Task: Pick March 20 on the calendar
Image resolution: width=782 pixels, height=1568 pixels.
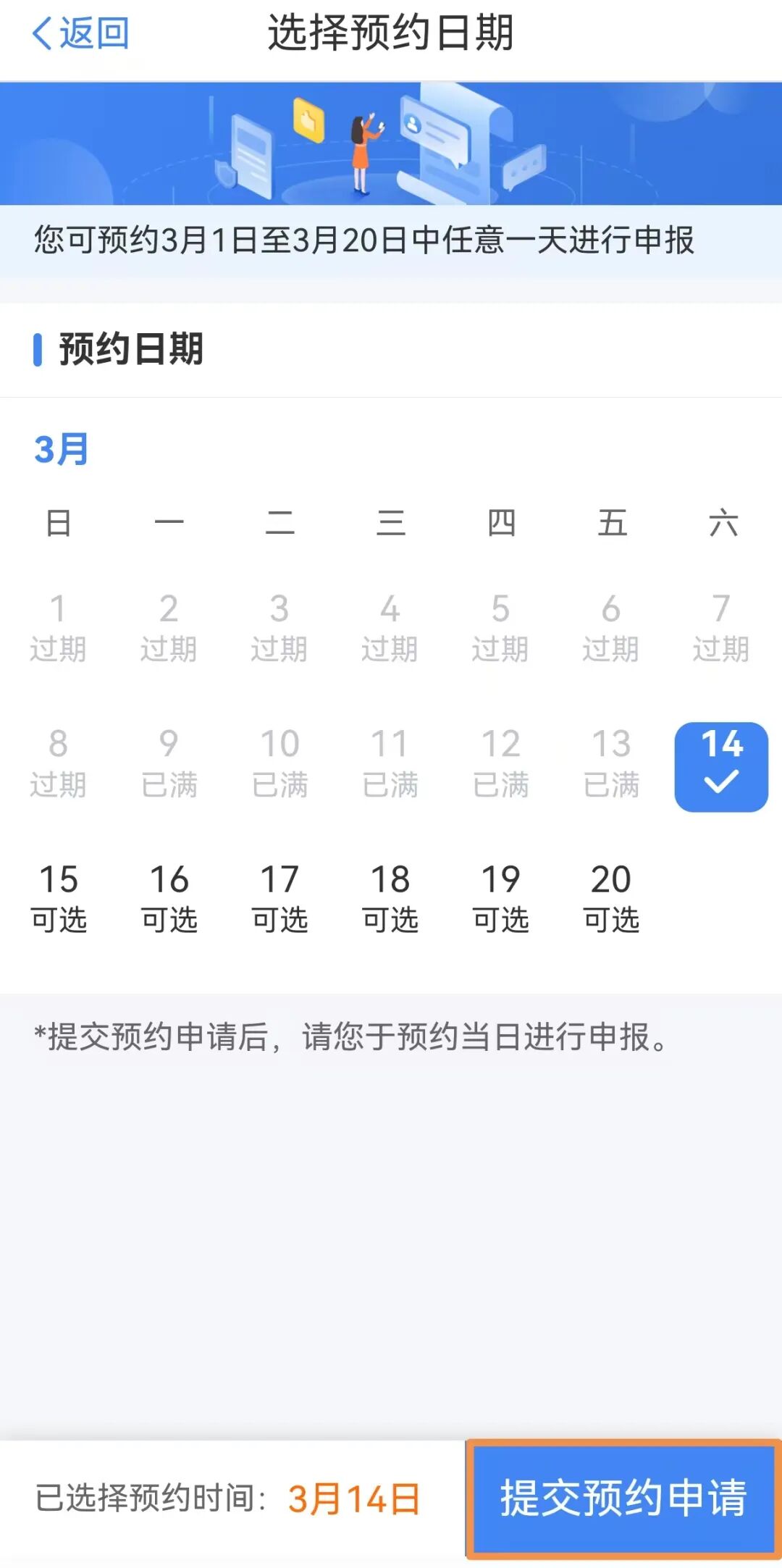Action: pos(611,897)
